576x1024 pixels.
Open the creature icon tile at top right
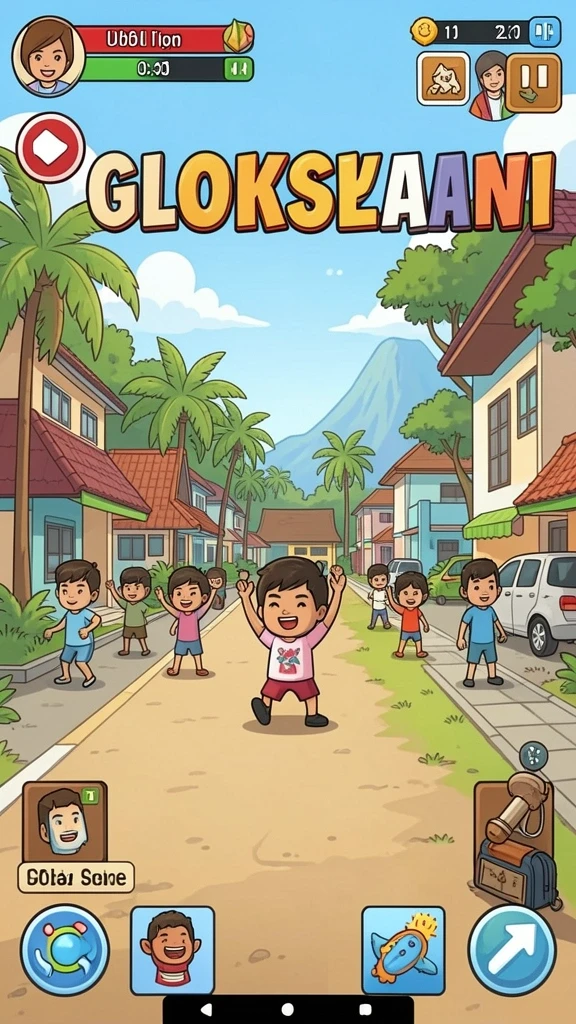click(x=443, y=79)
